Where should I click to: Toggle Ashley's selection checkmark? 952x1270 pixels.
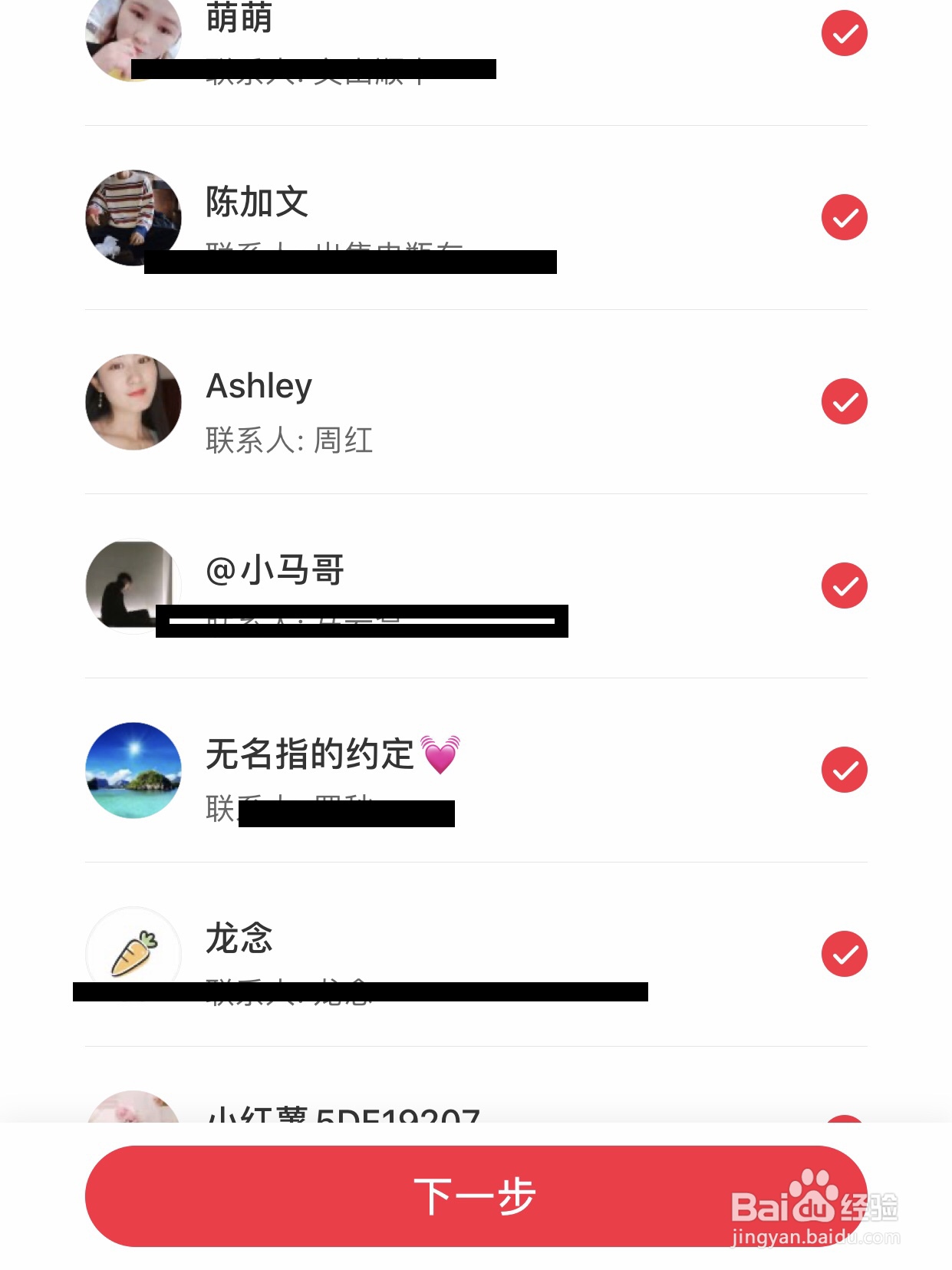pyautogui.click(x=844, y=401)
